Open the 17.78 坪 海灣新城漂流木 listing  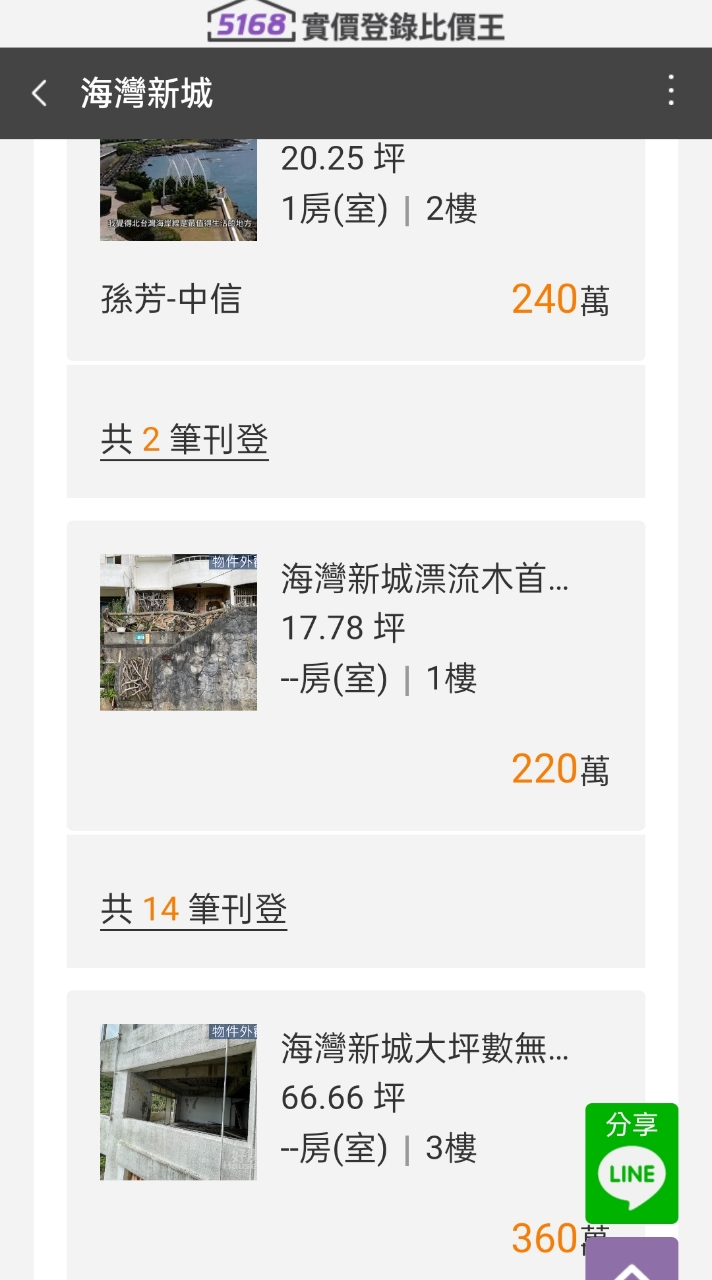tap(424, 579)
